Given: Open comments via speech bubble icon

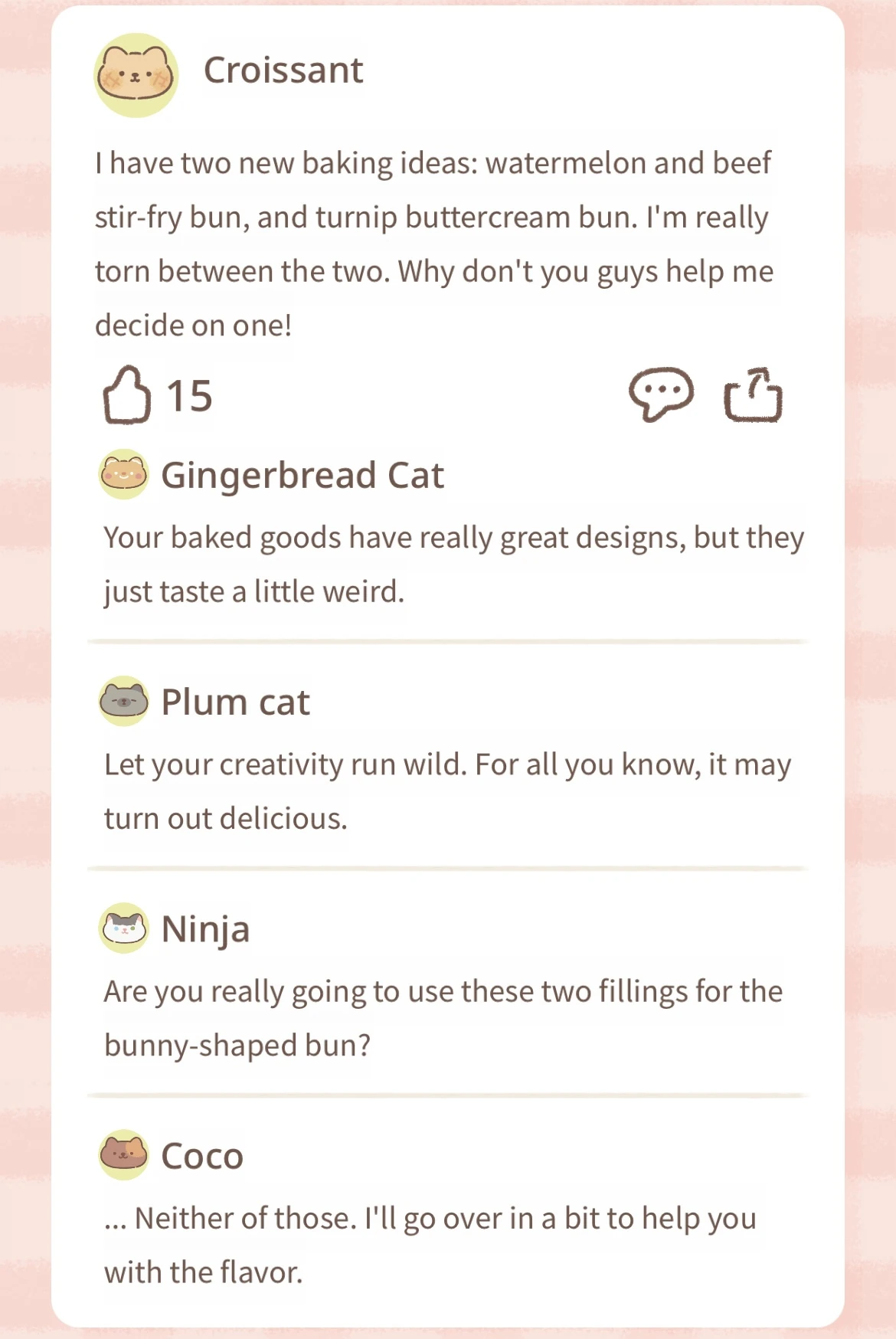Looking at the screenshot, I should tap(661, 394).
